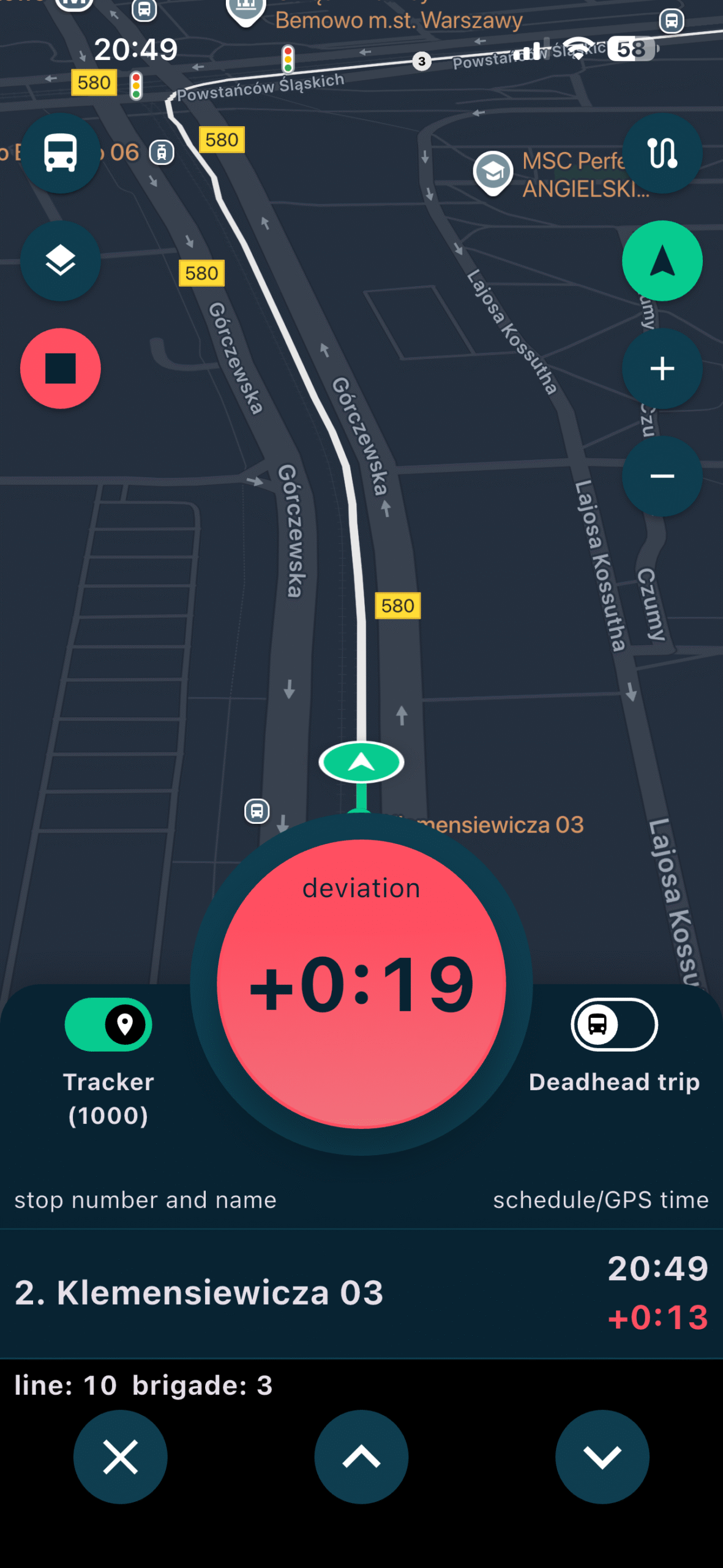Tap the red deviation timer circle
This screenshot has width=723, height=1568.
point(361,984)
